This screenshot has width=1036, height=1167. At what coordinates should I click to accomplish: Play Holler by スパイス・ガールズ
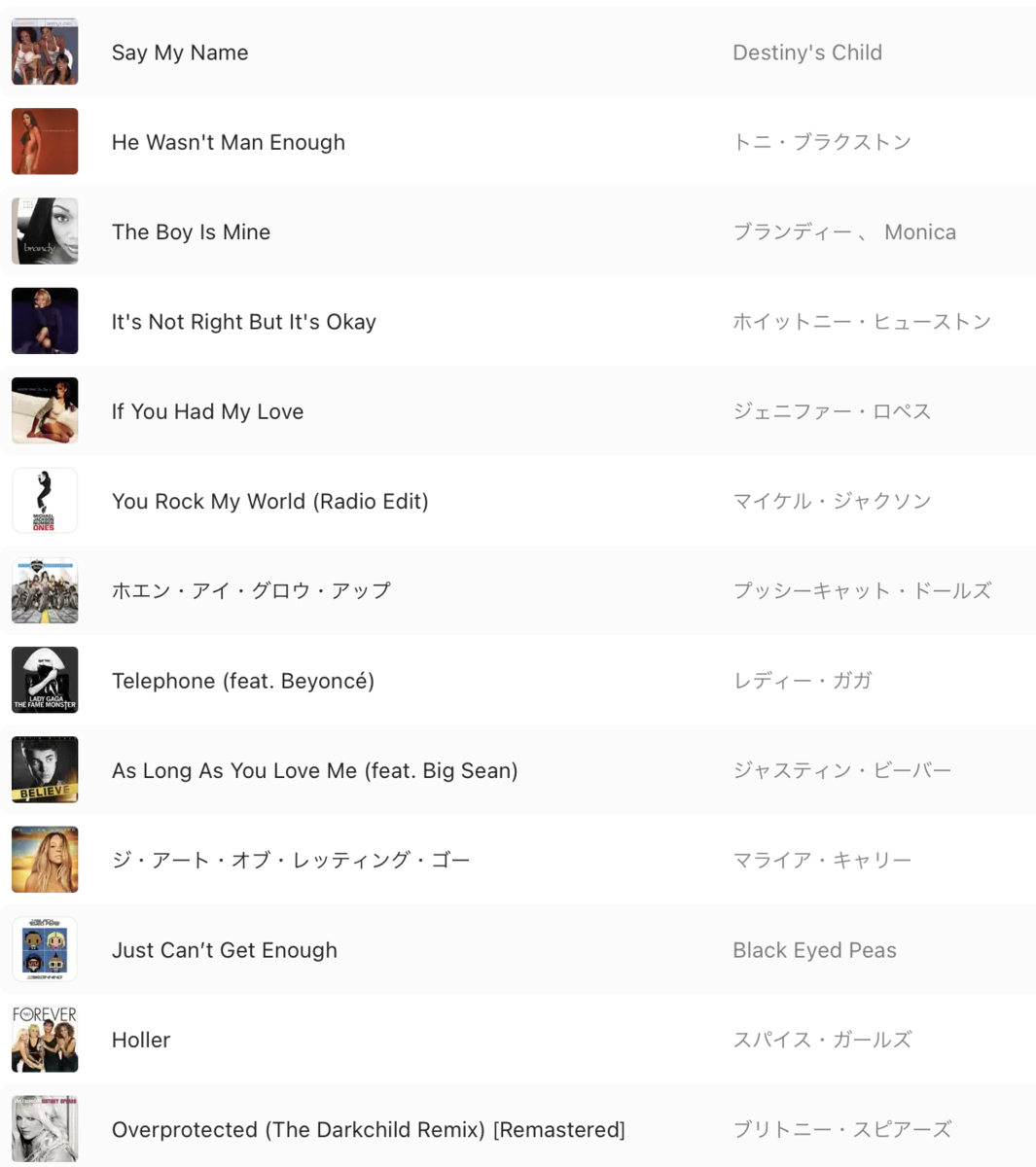141,1040
